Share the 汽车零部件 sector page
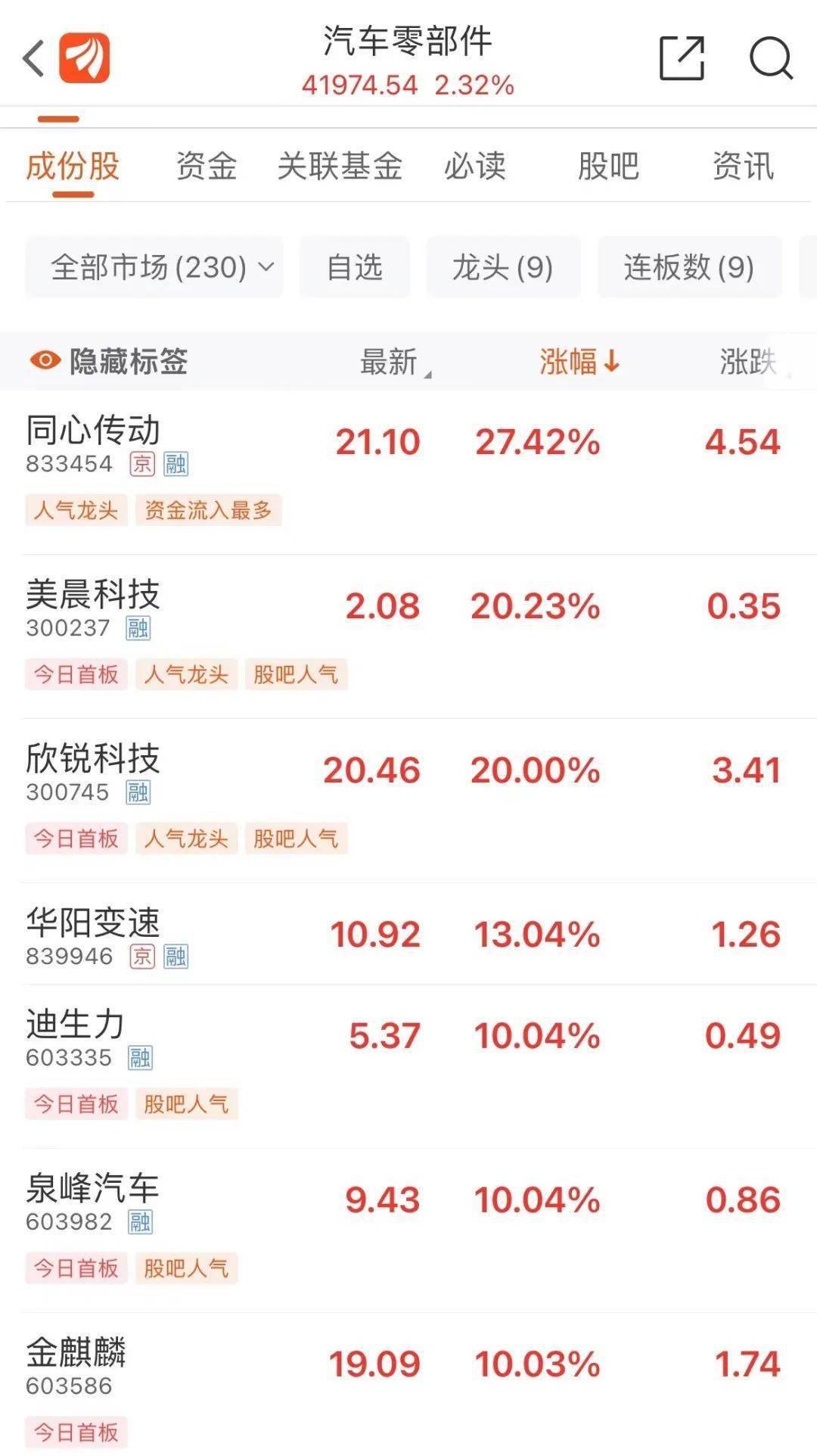Screen dimensions: 817x1456 click(682, 58)
